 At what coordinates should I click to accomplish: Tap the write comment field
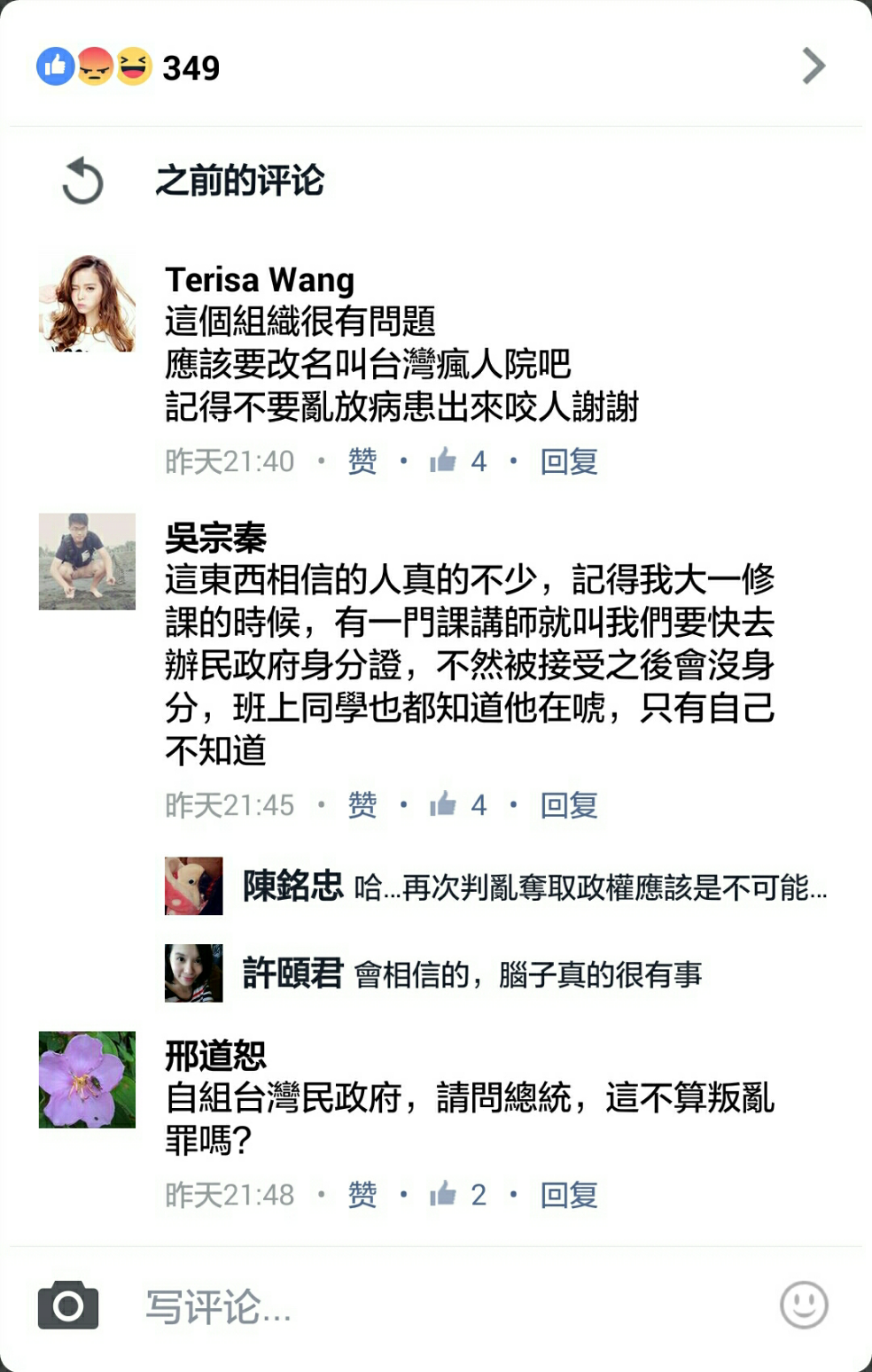(443, 1306)
